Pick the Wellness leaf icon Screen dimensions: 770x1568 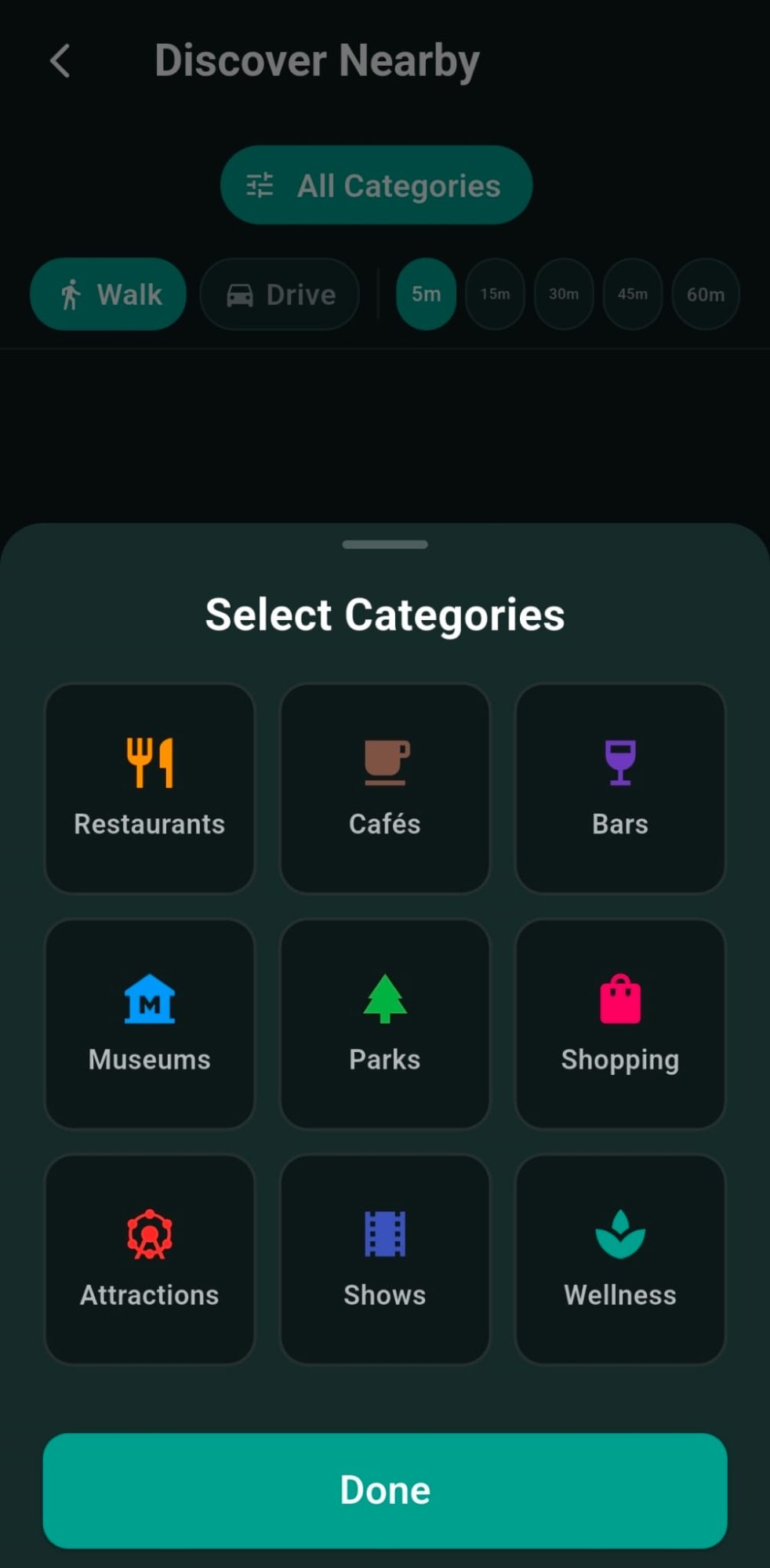coord(619,1235)
